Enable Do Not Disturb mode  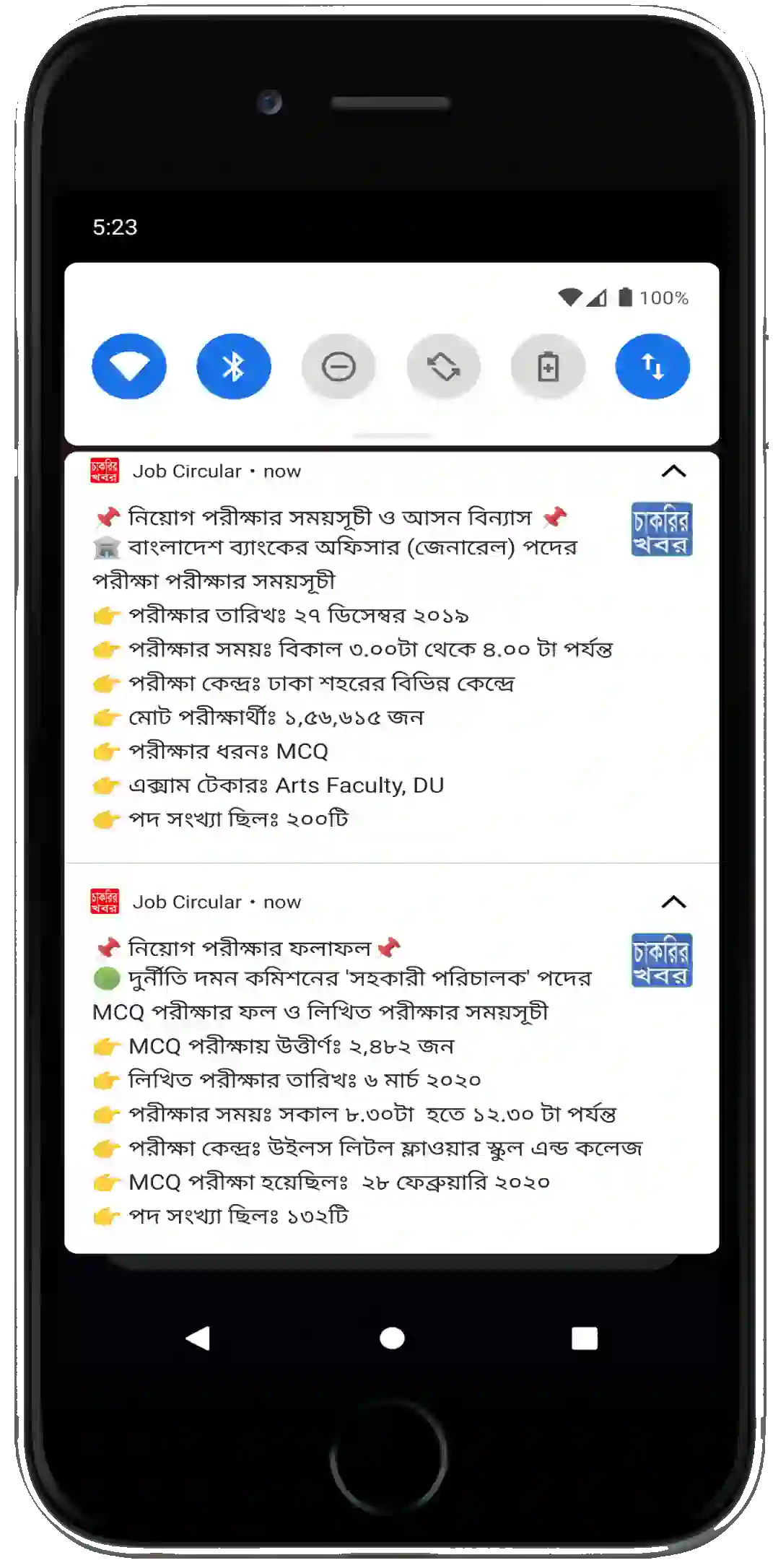(x=339, y=367)
